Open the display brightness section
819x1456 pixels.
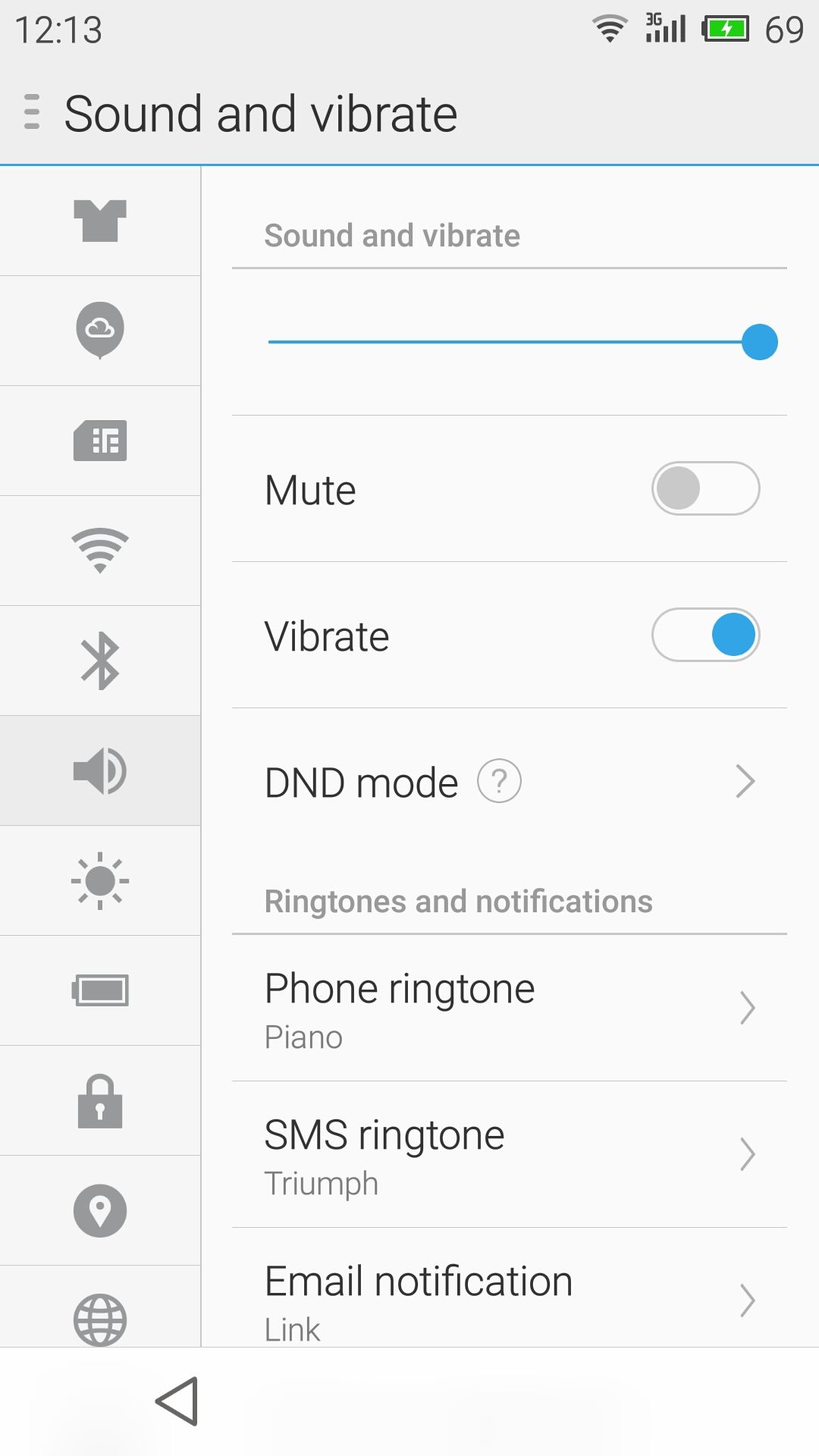(x=100, y=880)
